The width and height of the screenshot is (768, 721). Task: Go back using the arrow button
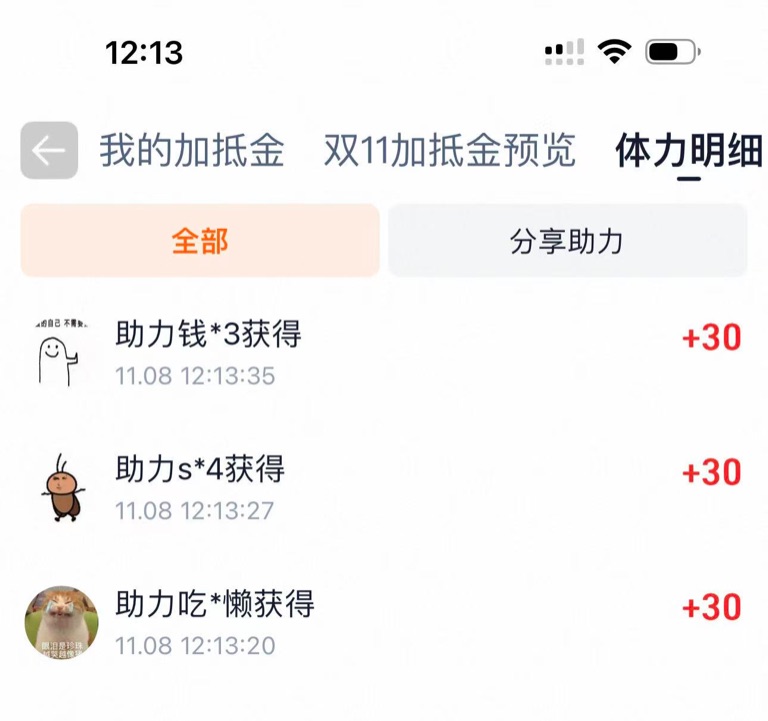[x=49, y=151]
